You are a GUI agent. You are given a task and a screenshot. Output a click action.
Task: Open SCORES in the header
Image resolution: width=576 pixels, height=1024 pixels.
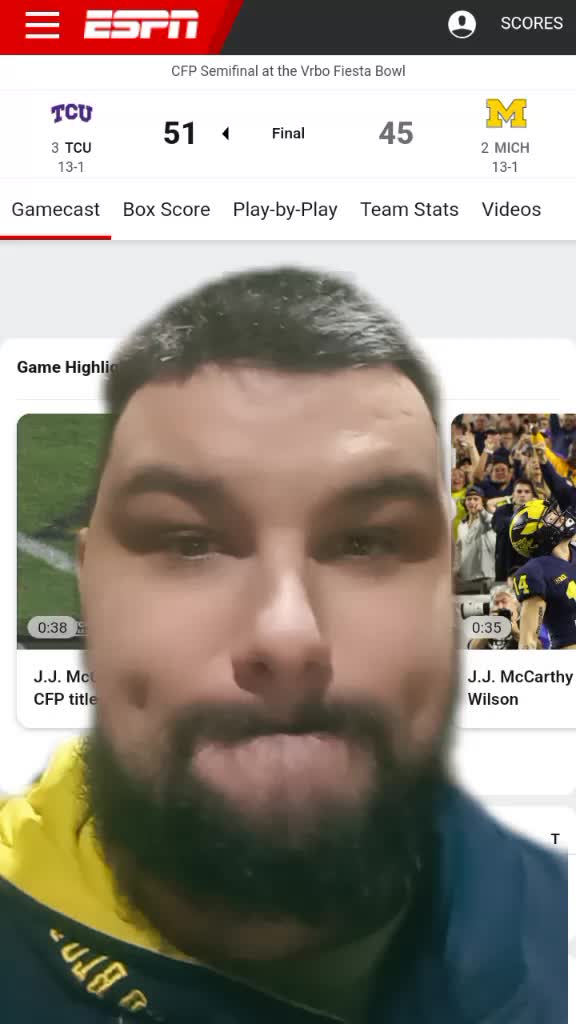[532, 24]
